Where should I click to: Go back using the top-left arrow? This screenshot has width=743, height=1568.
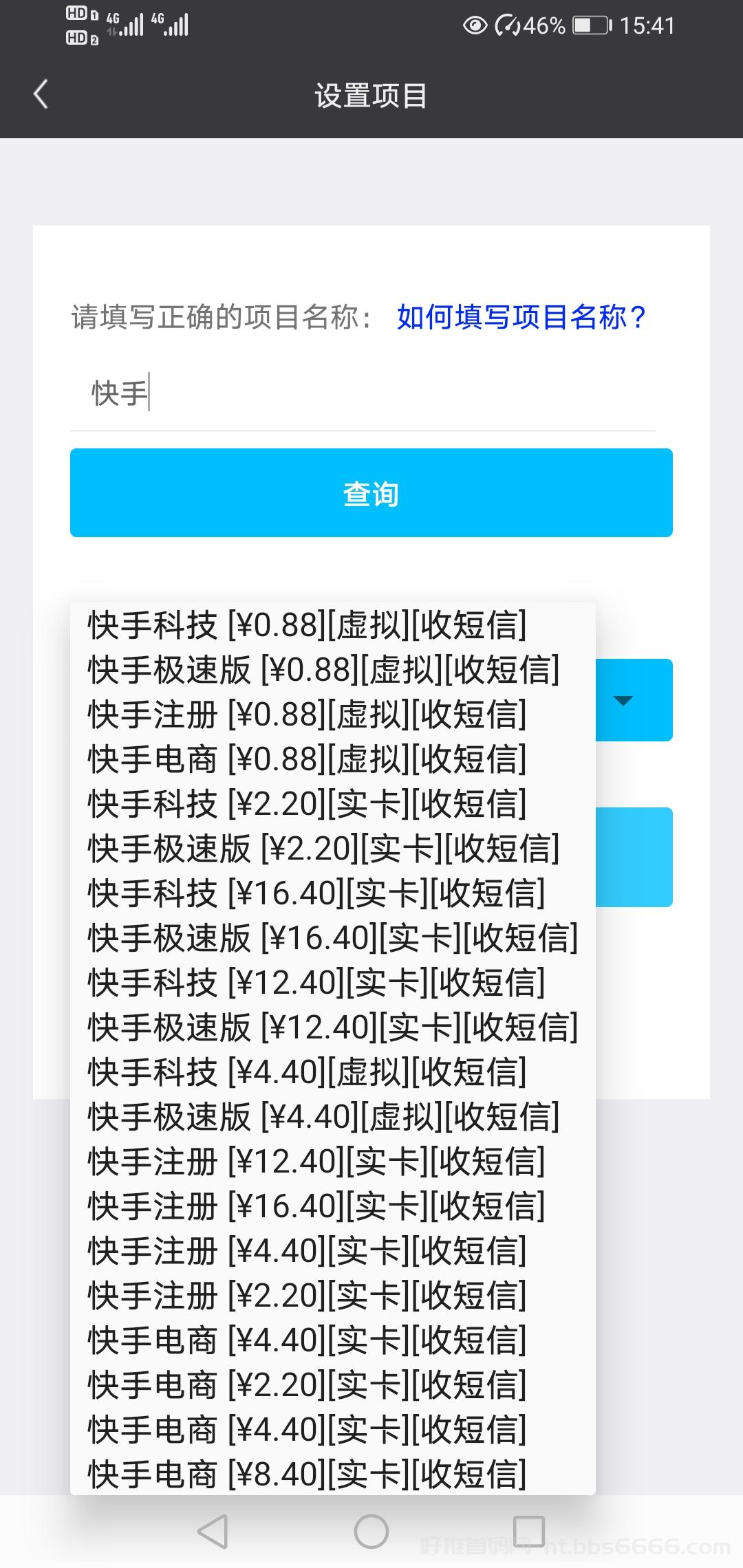click(41, 94)
